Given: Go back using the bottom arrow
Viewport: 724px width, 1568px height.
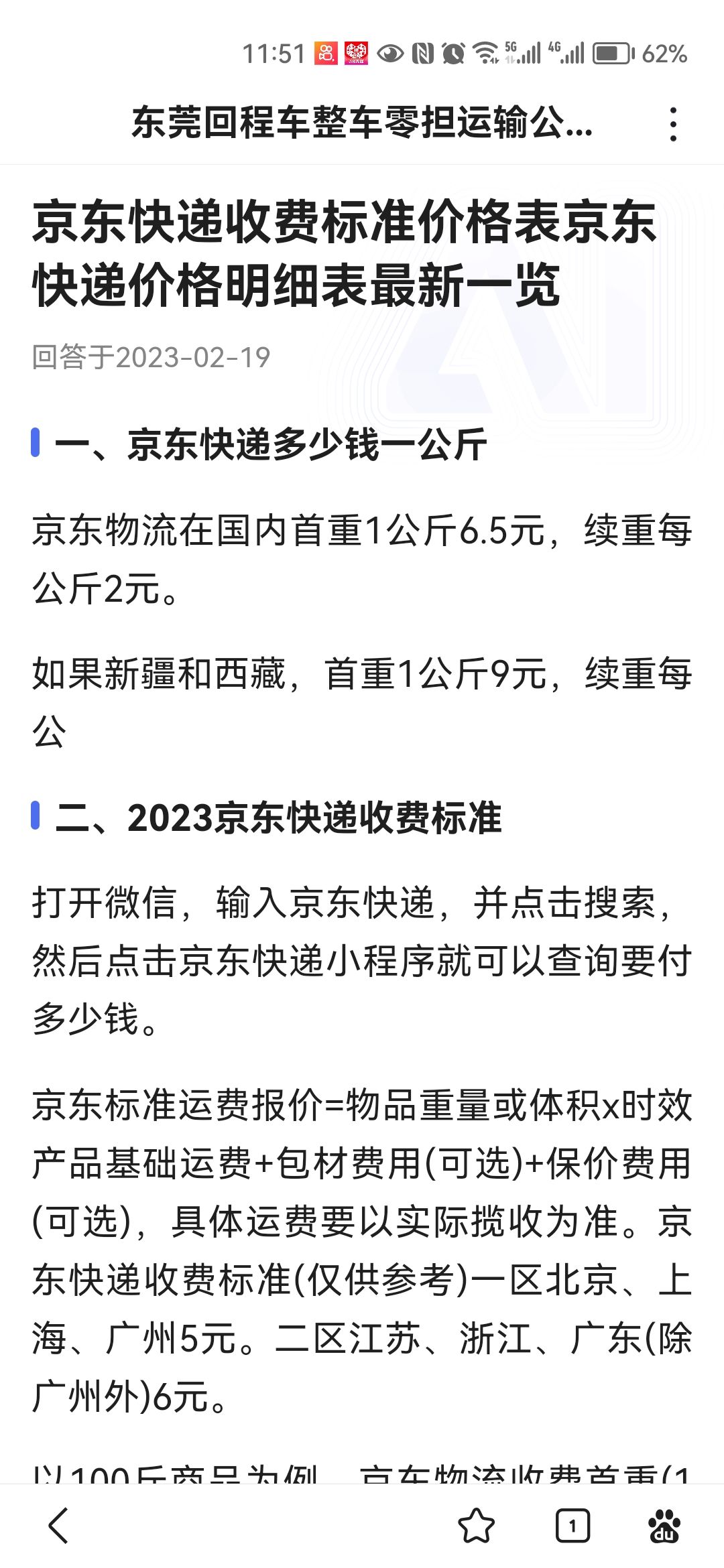Looking at the screenshot, I should point(59,1525).
